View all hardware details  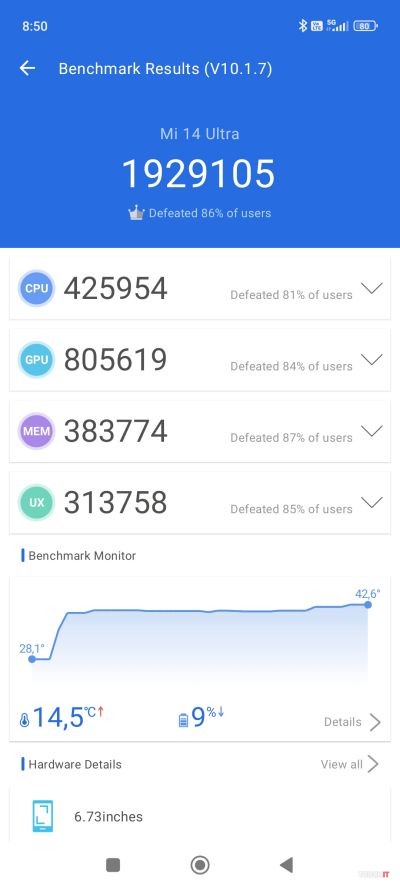click(x=350, y=764)
